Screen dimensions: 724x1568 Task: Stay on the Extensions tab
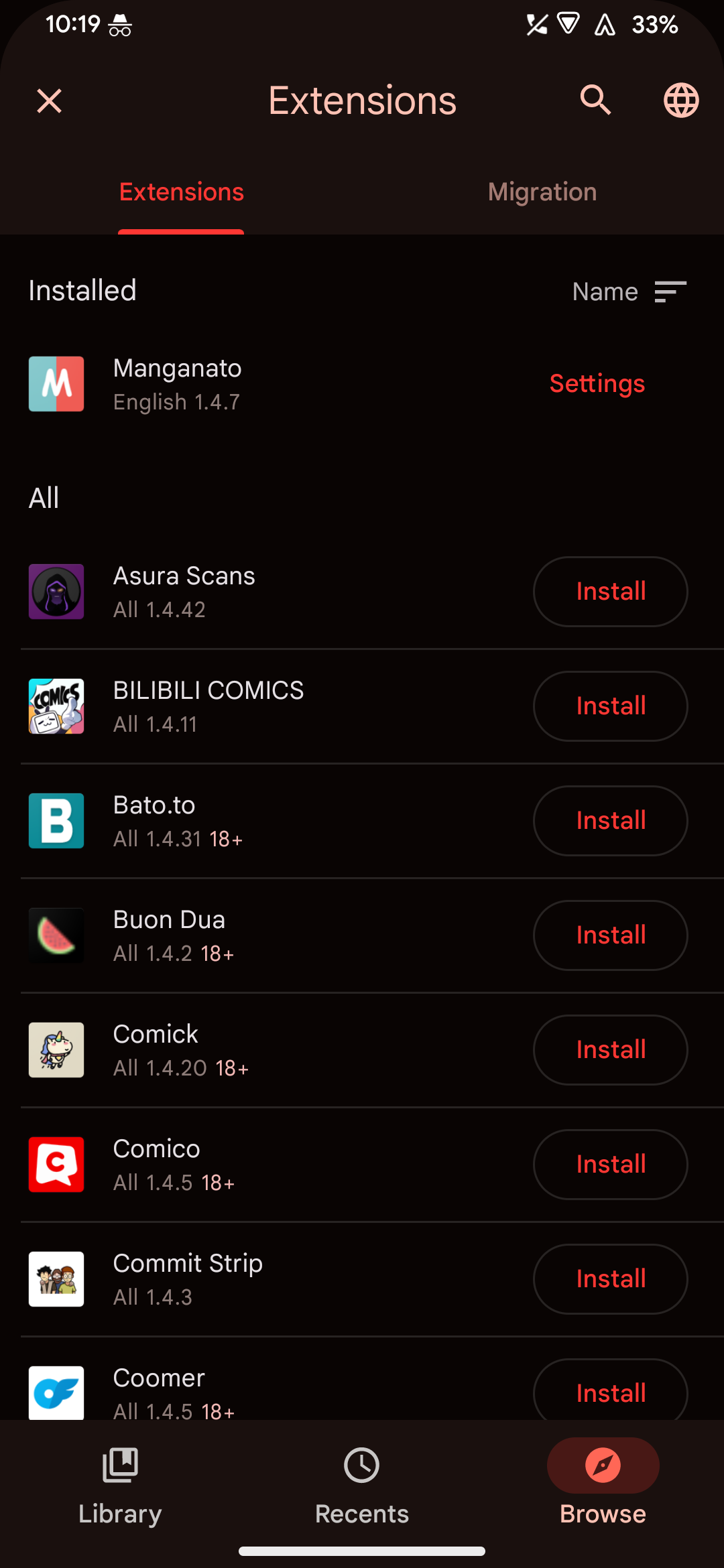tap(180, 192)
